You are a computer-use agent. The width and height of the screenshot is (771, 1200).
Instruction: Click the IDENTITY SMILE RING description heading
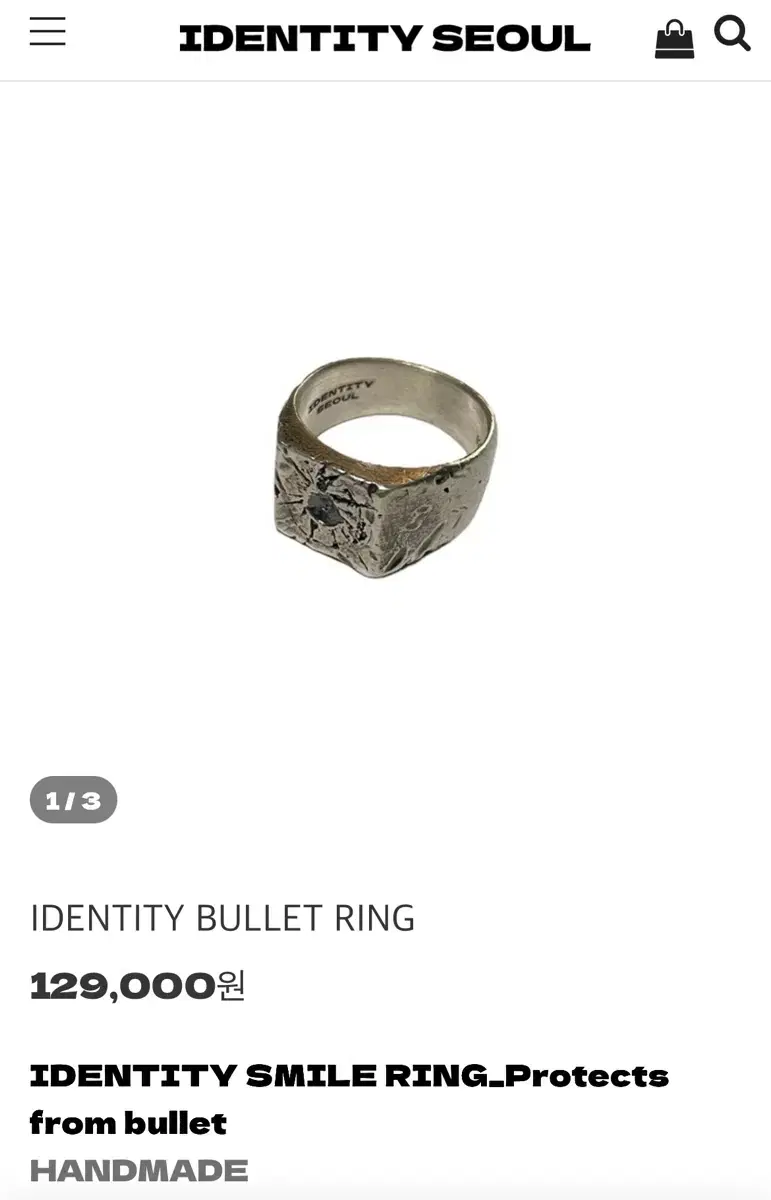[350, 1075]
